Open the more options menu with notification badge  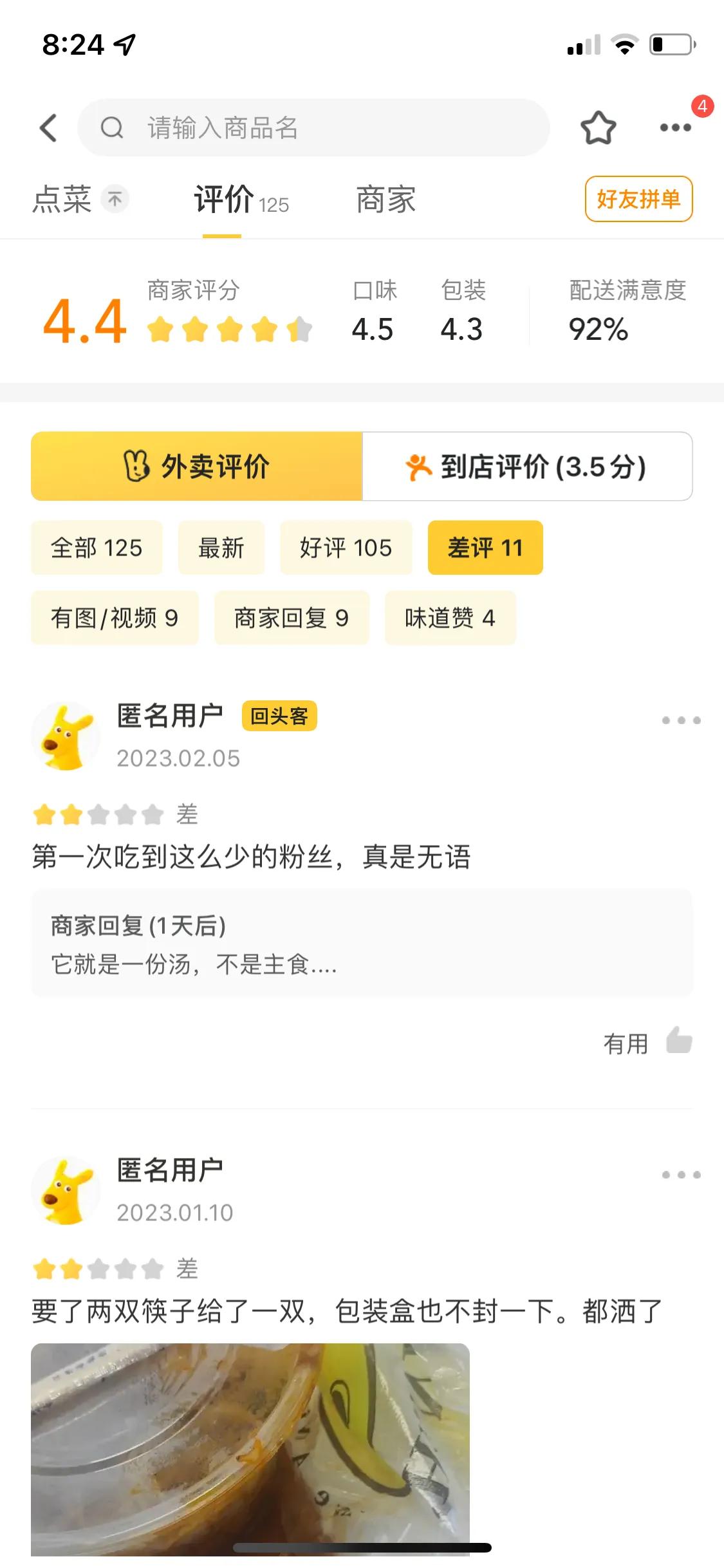click(673, 127)
